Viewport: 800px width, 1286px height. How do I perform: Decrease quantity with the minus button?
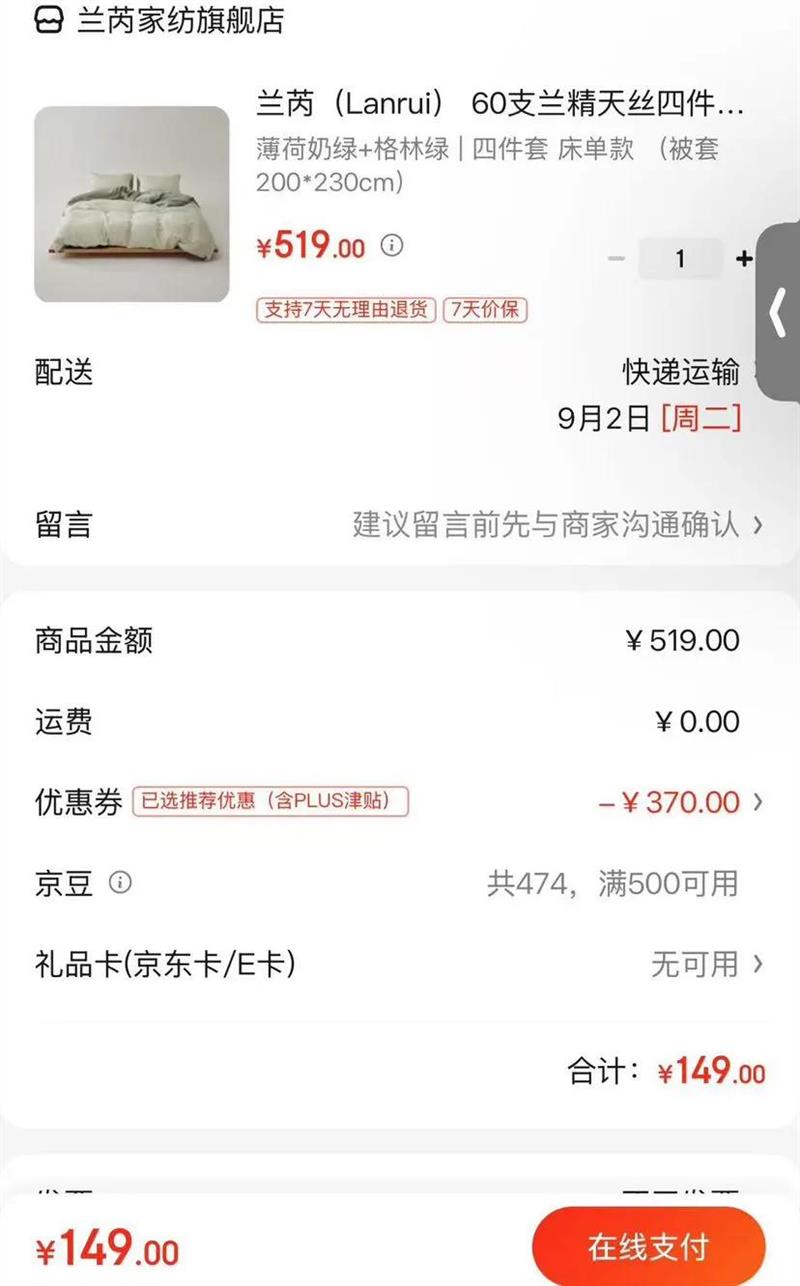(x=616, y=259)
